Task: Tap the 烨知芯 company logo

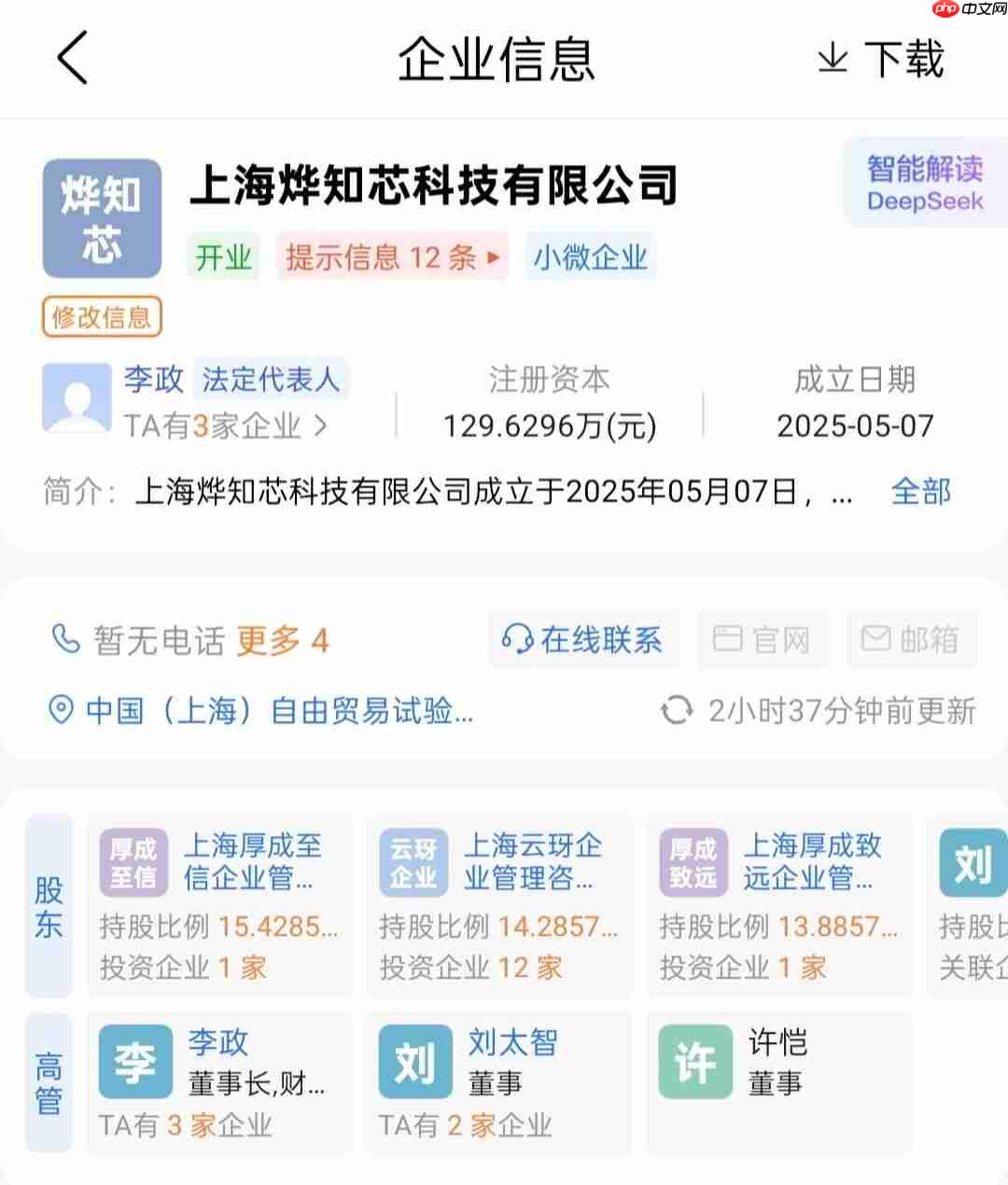Action: [102, 217]
